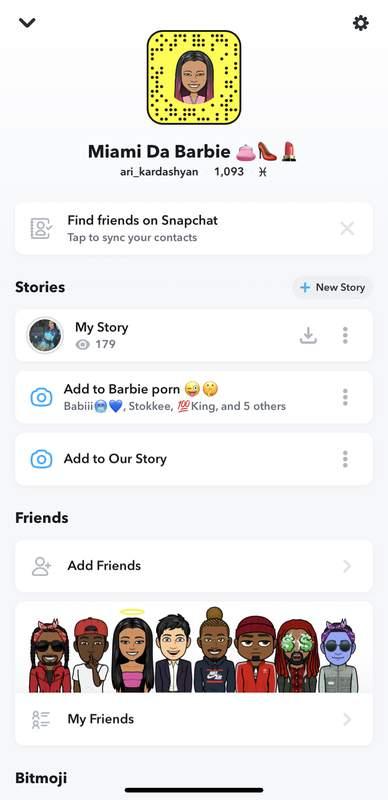Dismiss the Find friends banner
388x800 pixels.
click(347, 229)
